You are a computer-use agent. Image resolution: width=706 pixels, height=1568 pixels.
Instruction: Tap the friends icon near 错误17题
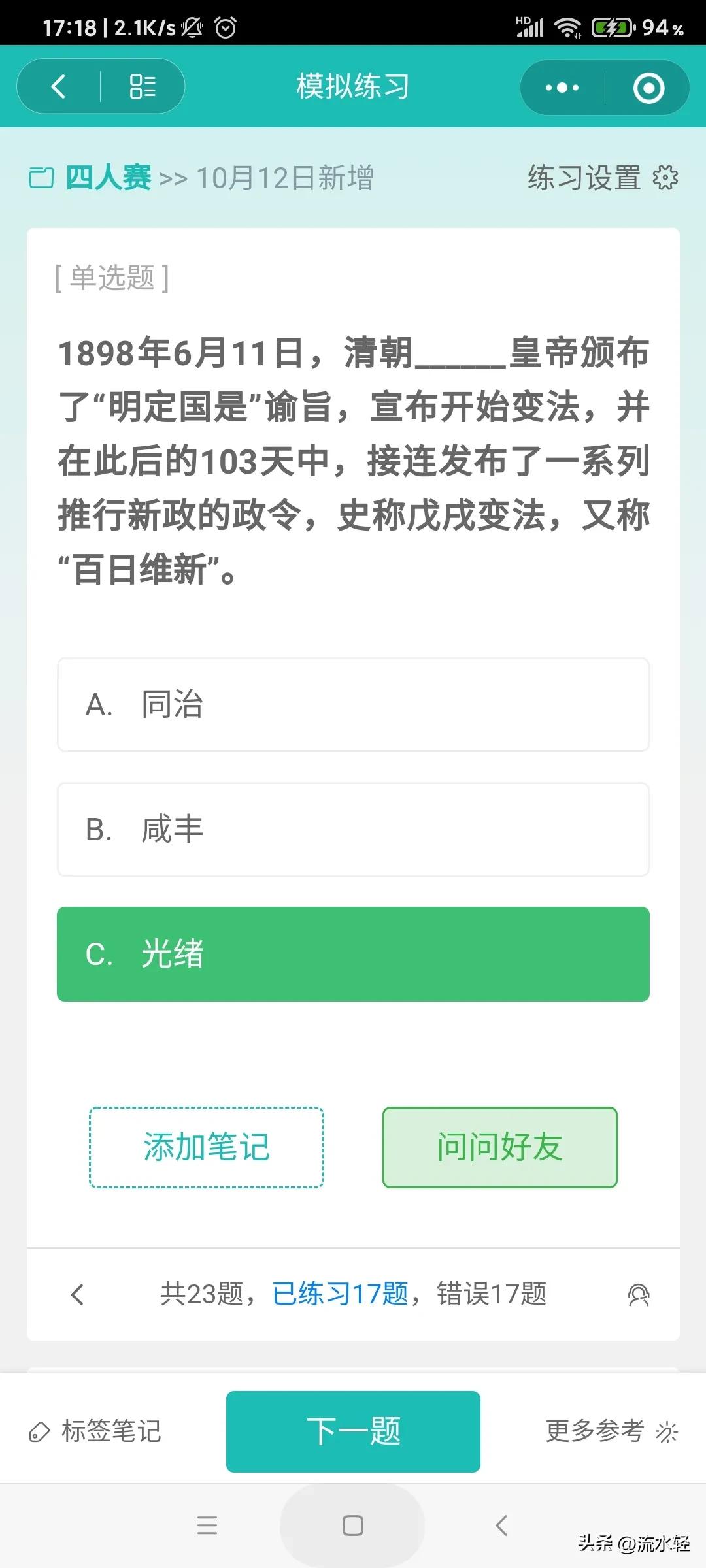click(x=639, y=1296)
